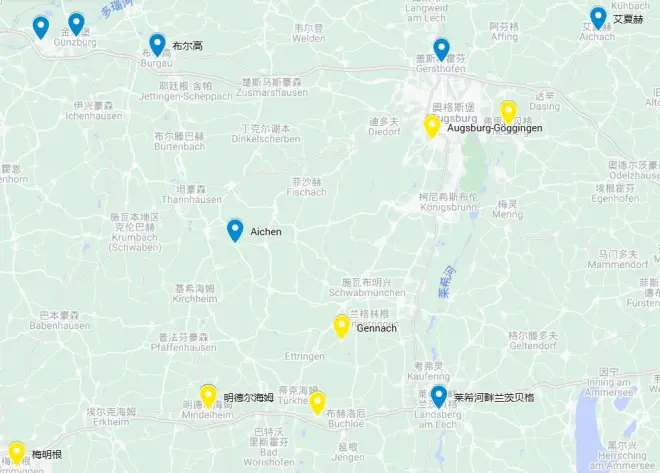Tap the blue Aichen map marker
The height and width of the screenshot is (473, 660).
(235, 230)
